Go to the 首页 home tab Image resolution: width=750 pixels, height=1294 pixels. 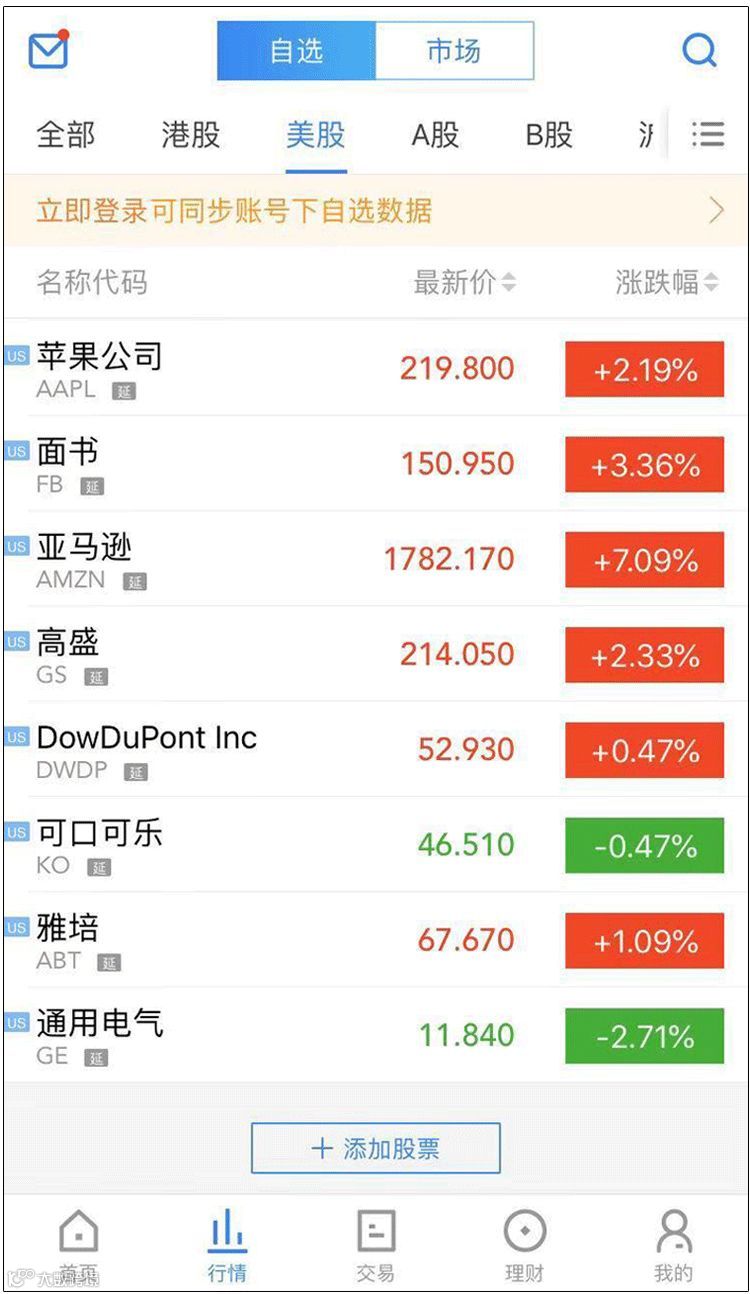[78, 1245]
